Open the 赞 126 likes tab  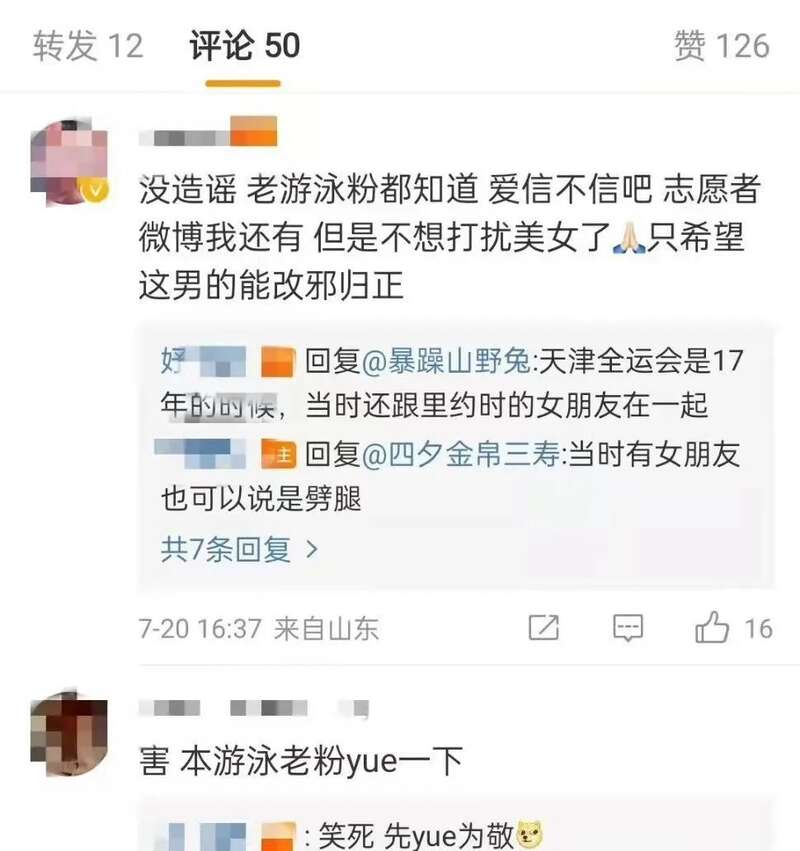pyautogui.click(x=721, y=46)
